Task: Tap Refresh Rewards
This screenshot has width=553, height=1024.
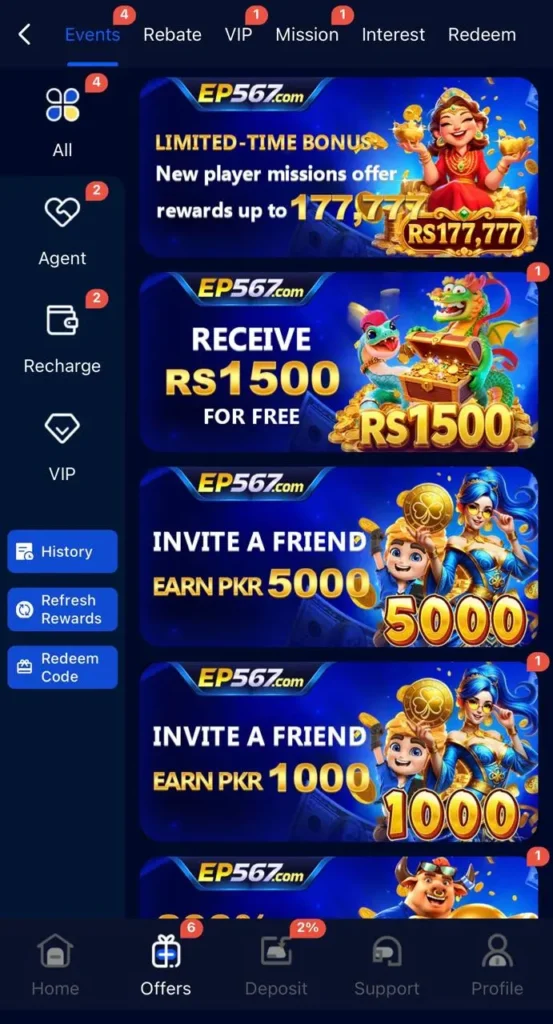Action: coord(63,609)
